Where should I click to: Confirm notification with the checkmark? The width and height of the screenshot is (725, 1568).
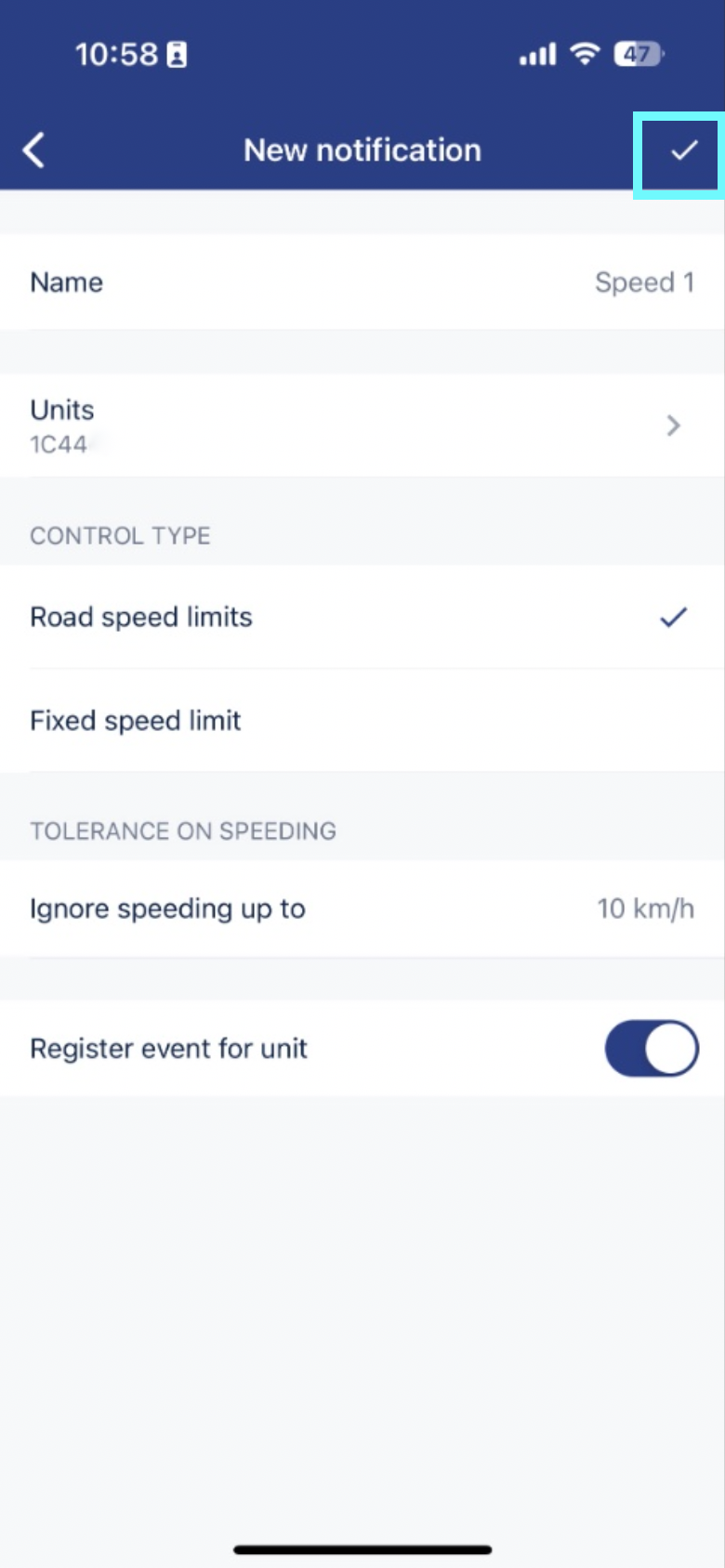pyautogui.click(x=683, y=150)
